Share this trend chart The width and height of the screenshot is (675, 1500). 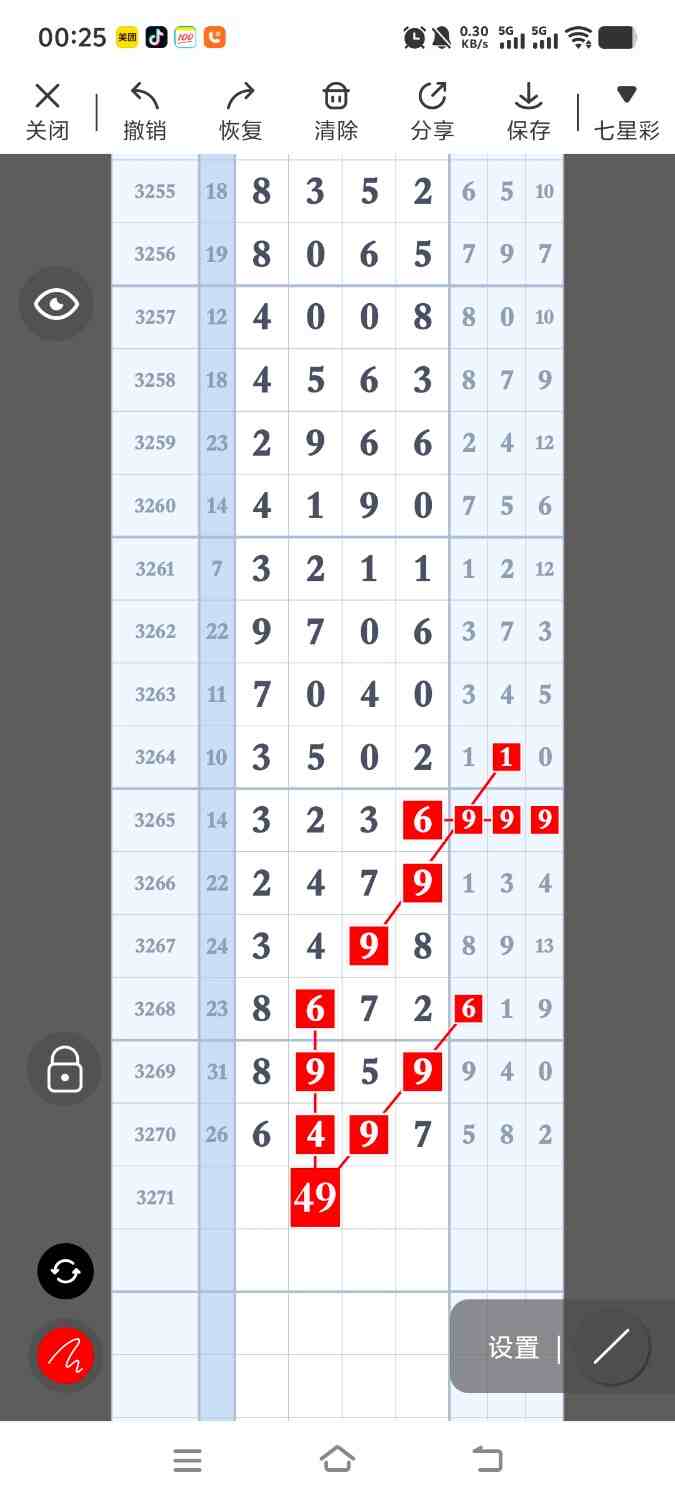[432, 111]
